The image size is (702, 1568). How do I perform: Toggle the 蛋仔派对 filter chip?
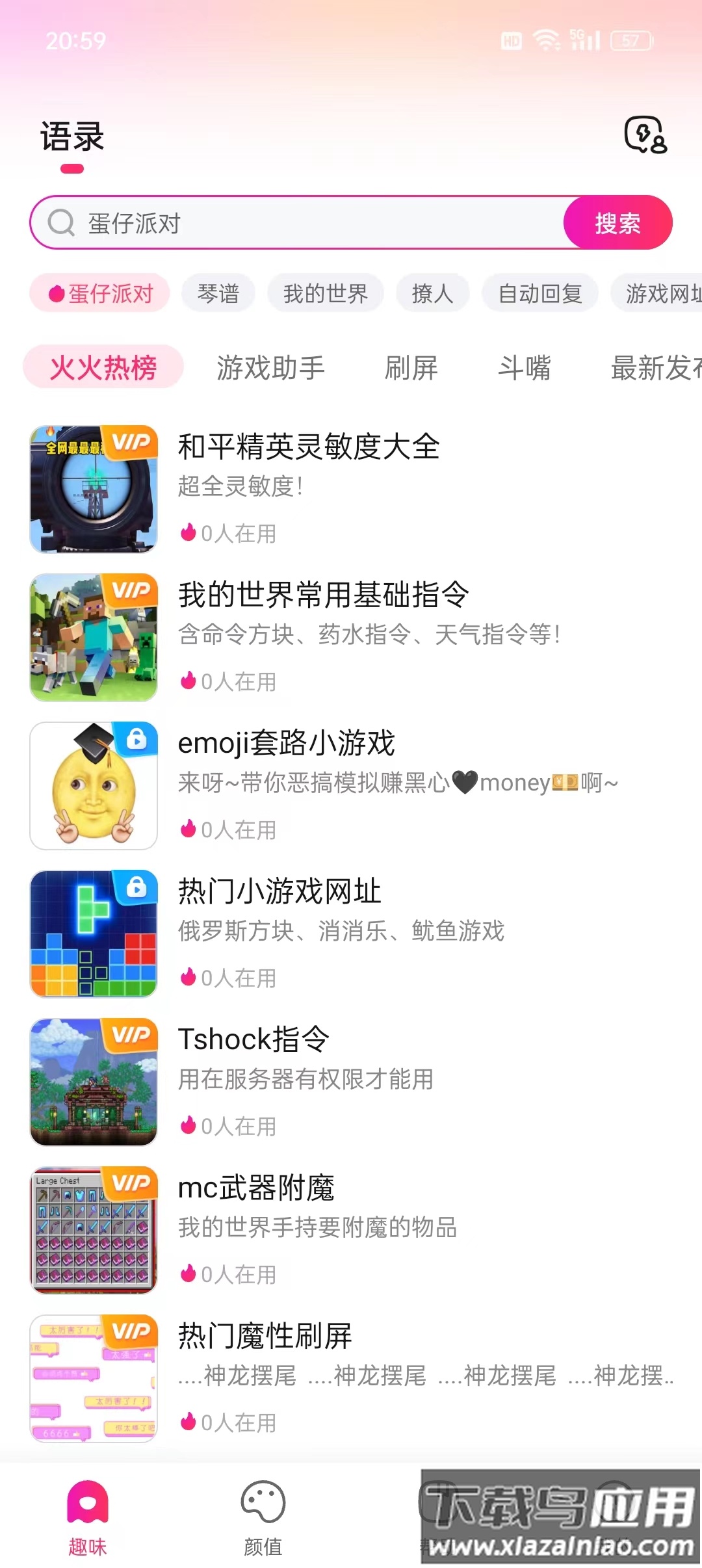pos(99,293)
